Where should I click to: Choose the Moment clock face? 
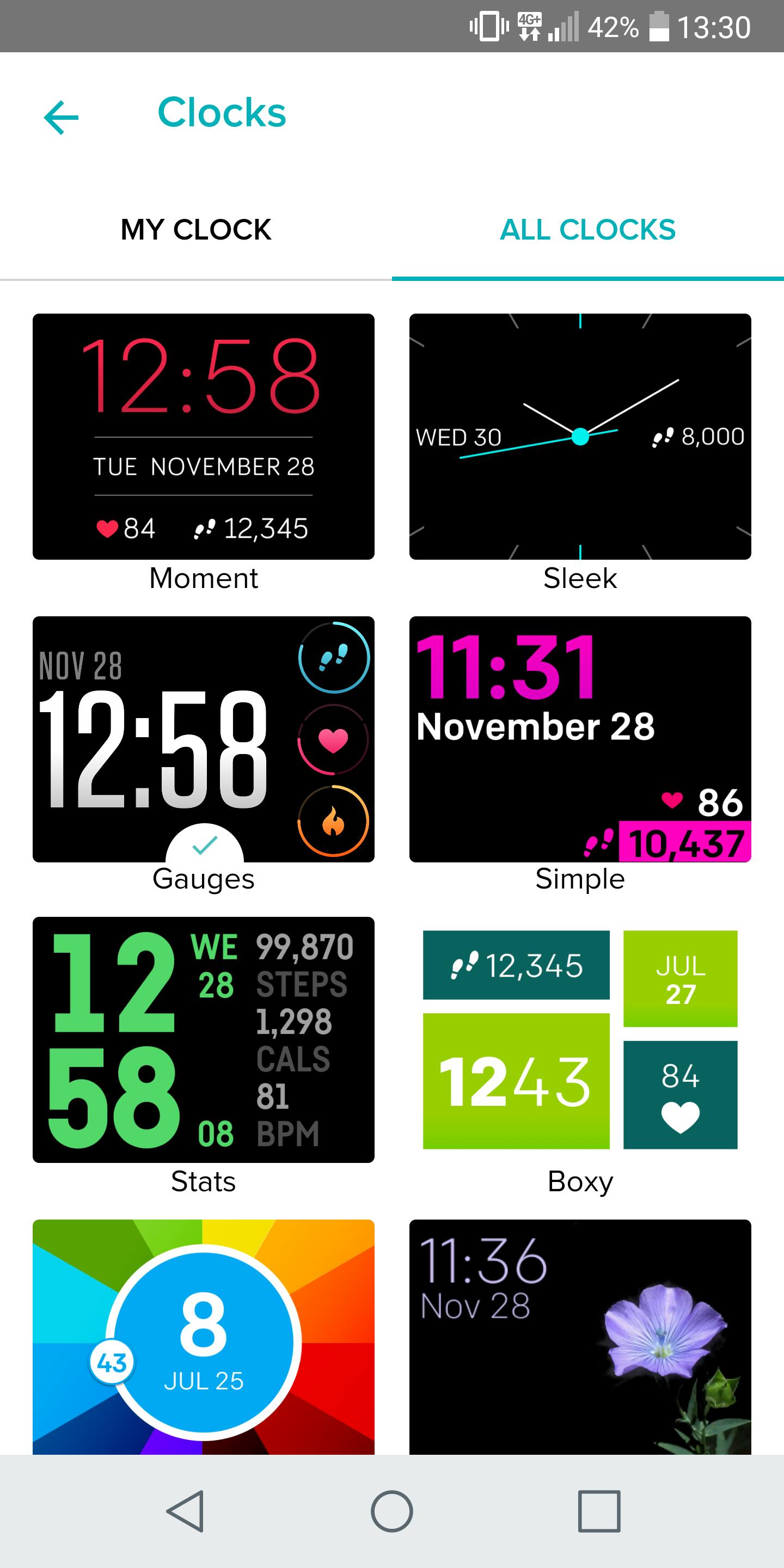pyautogui.click(x=203, y=437)
